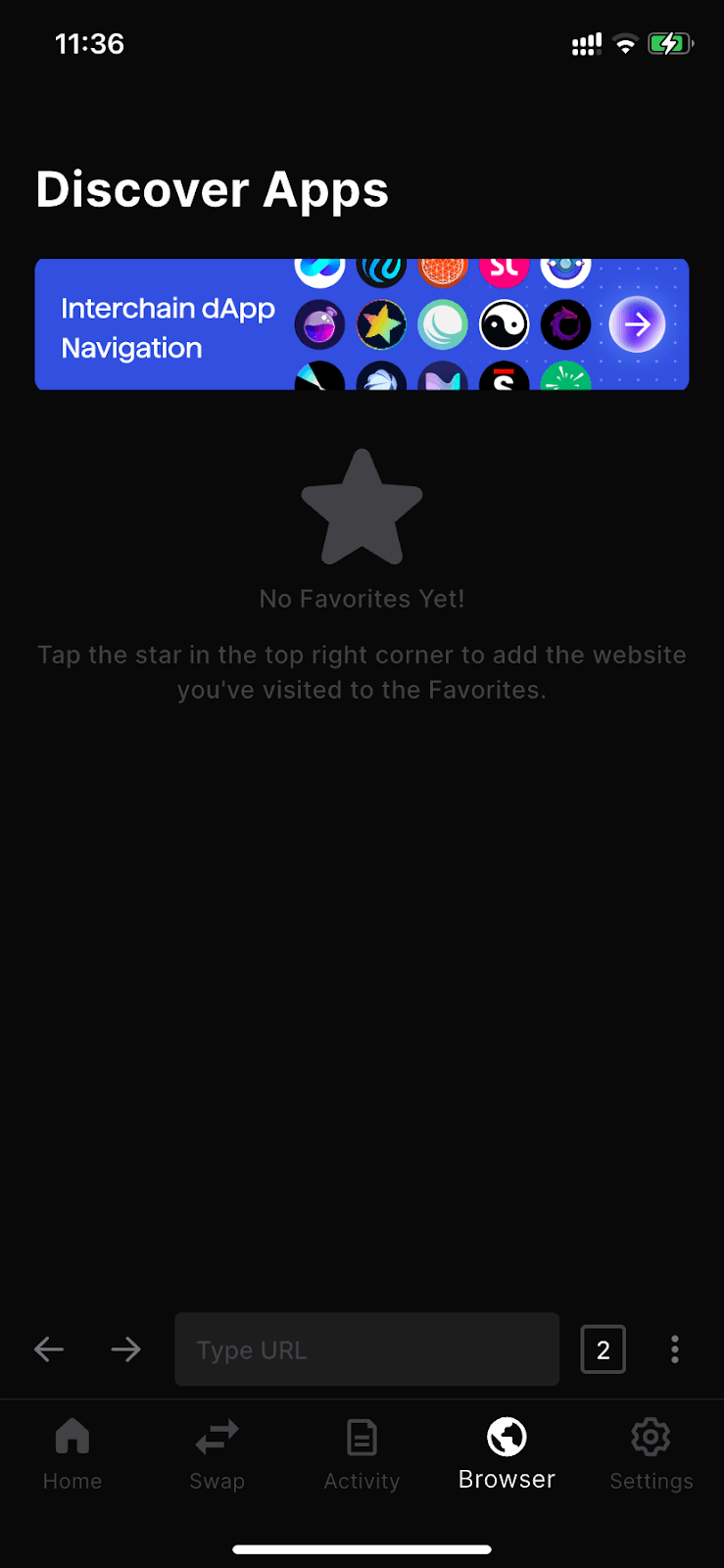The height and width of the screenshot is (1568, 724).
Task: Go forward in the browser
Action: click(x=125, y=1349)
